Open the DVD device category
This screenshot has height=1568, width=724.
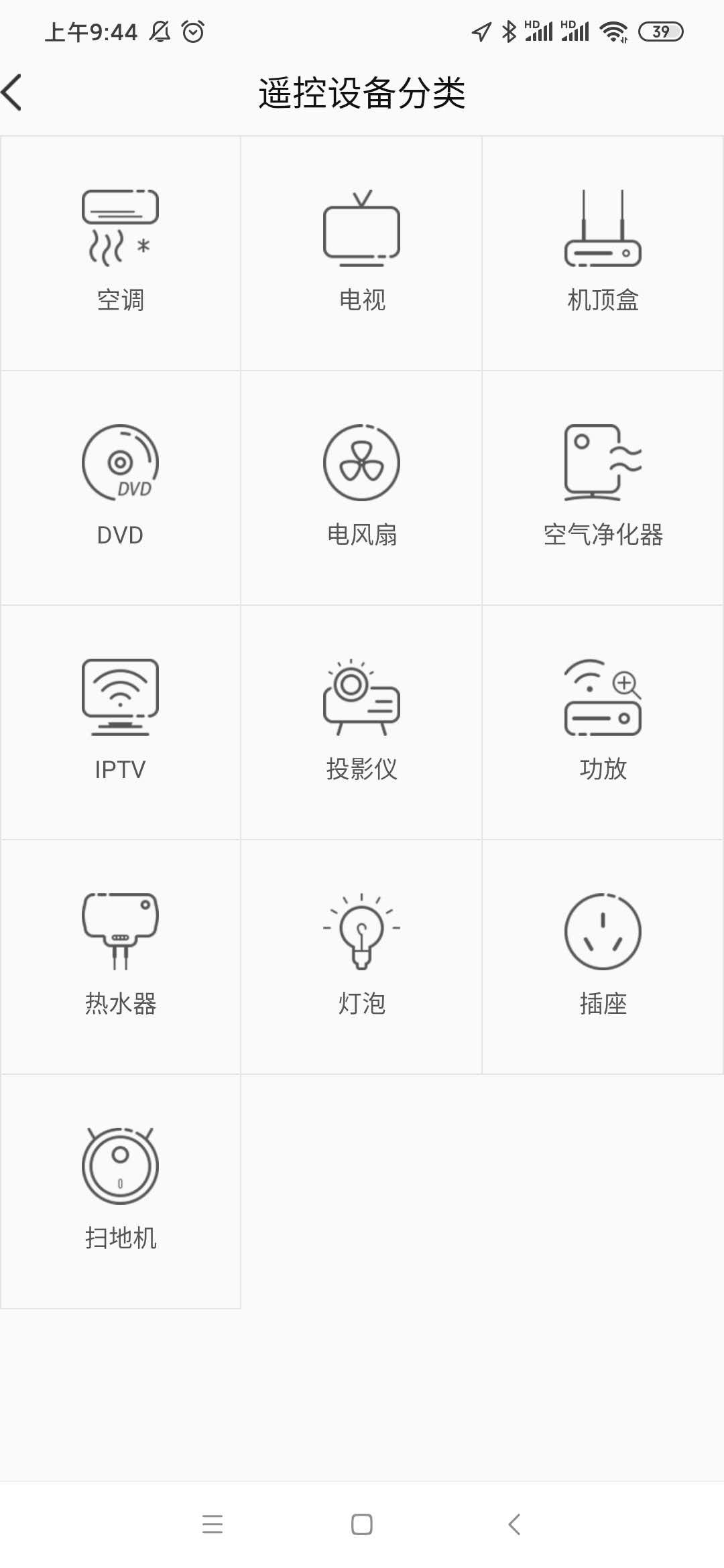click(121, 487)
